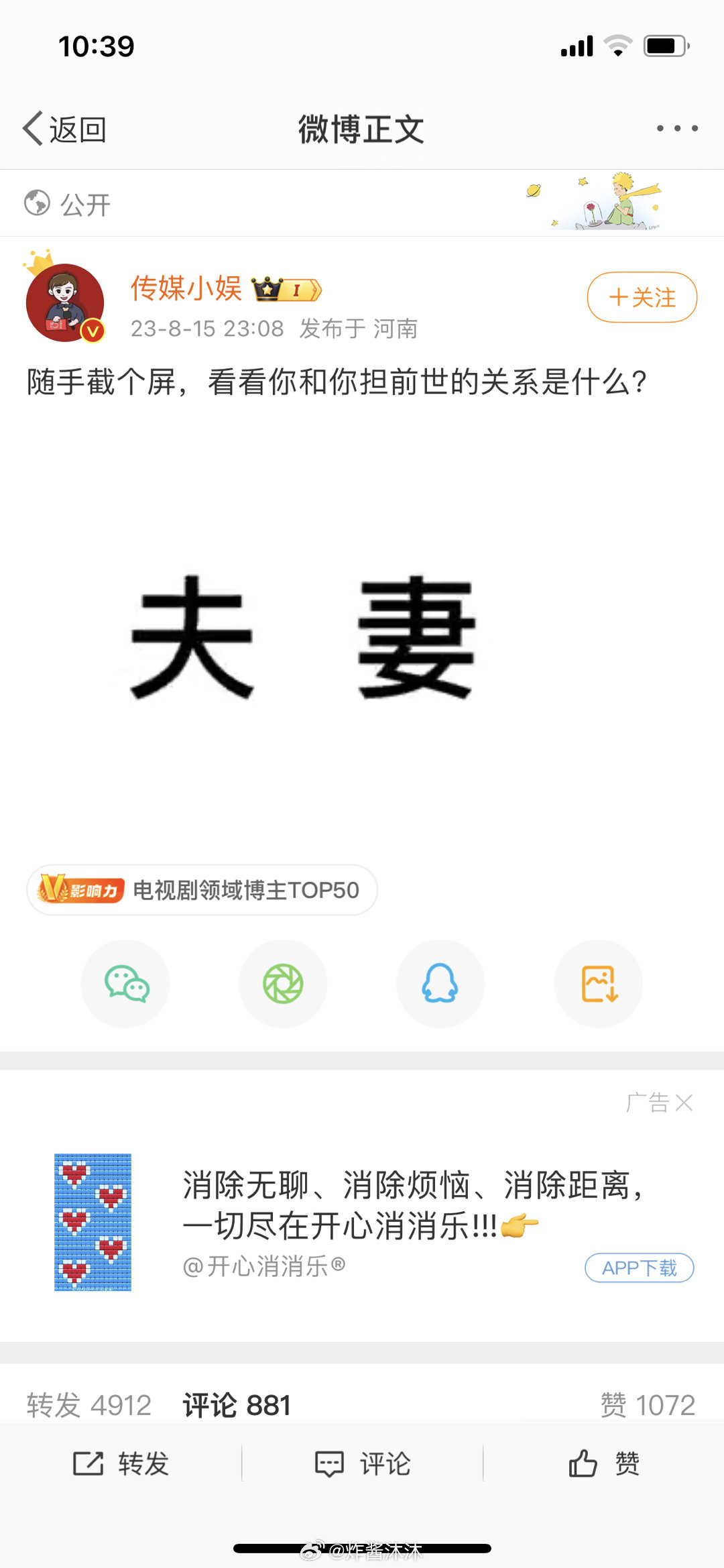Viewport: 724px width, 1568px height.
Task: Go back using the 返回 button
Action: 65,129
